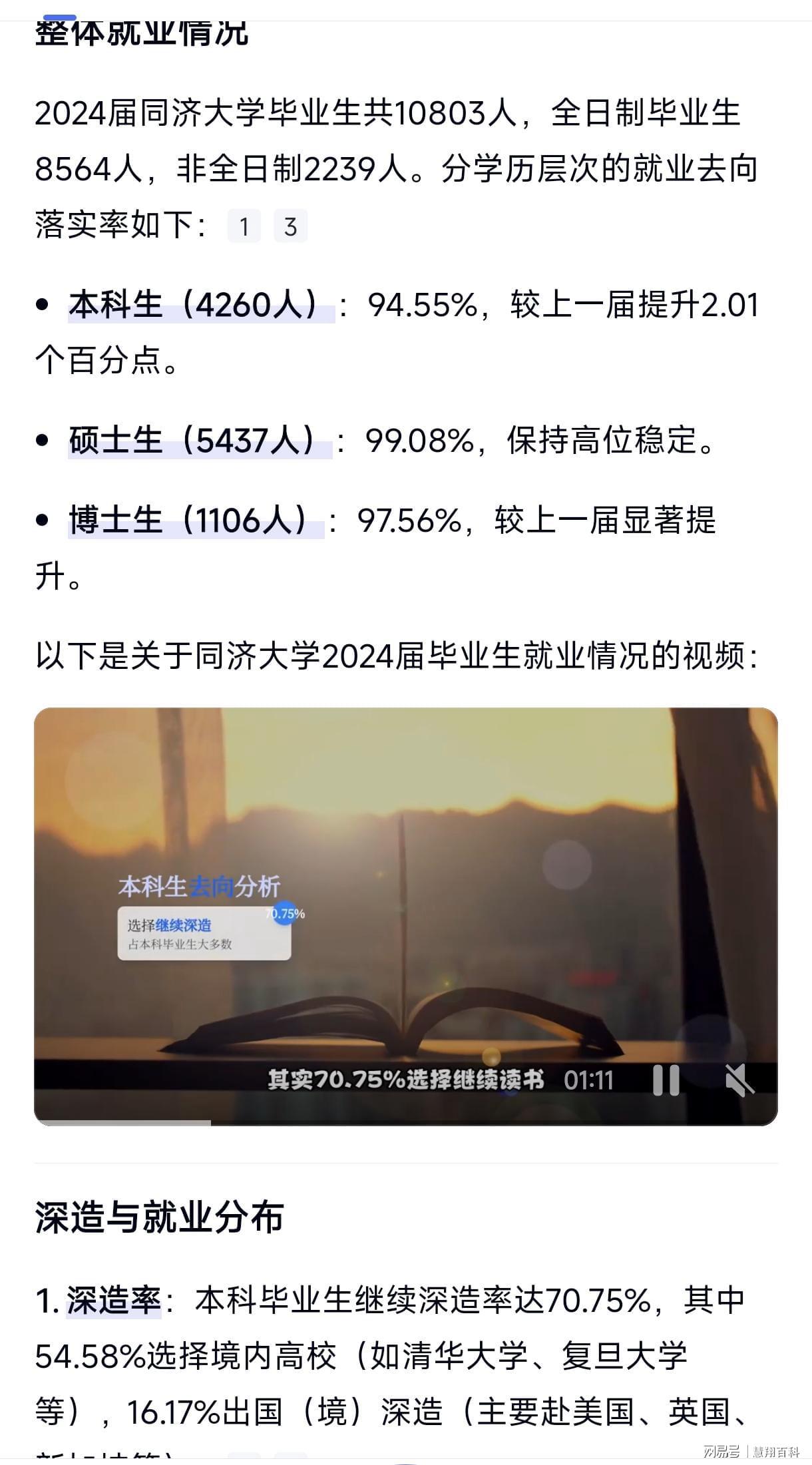Tap the highlighted 深造率 term

tap(114, 1301)
